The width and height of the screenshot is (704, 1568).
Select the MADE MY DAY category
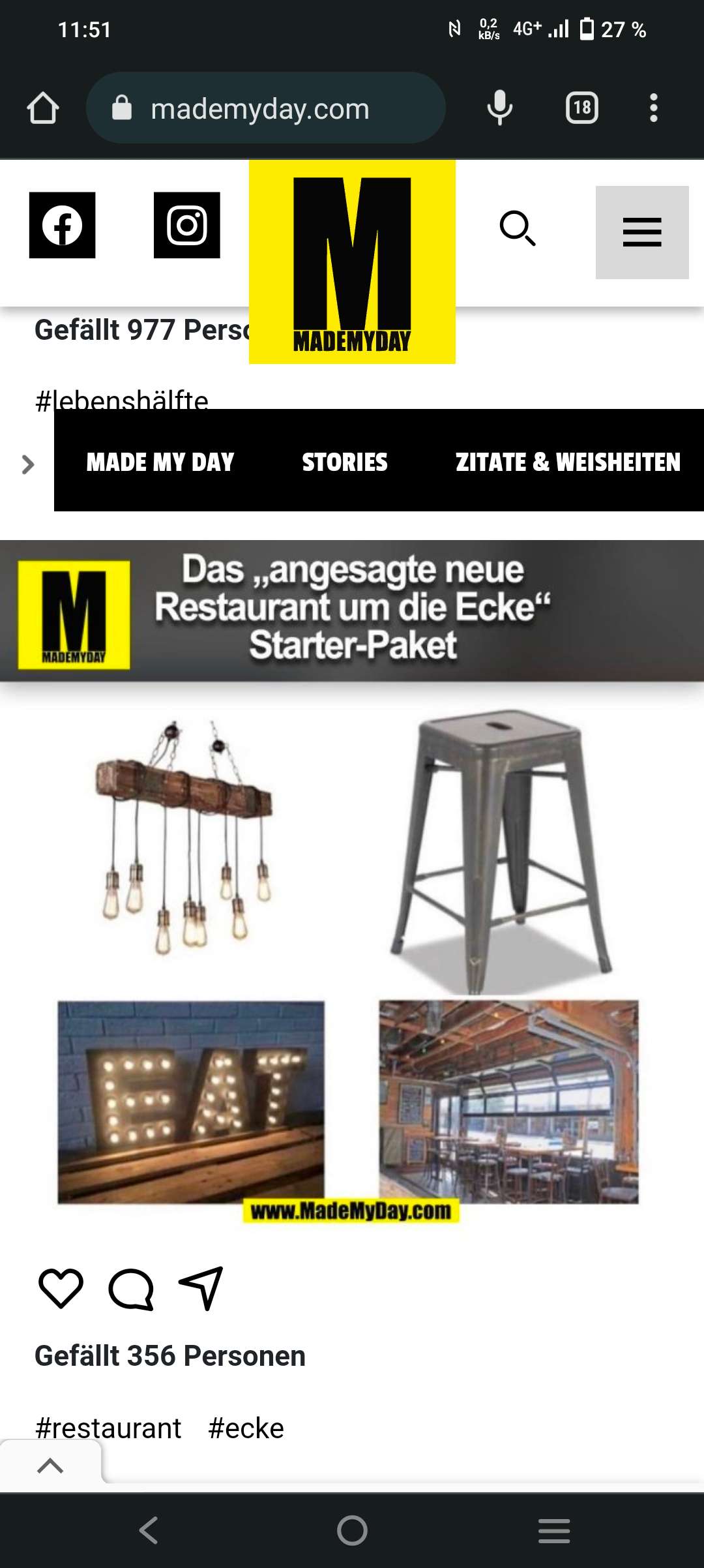click(x=160, y=462)
